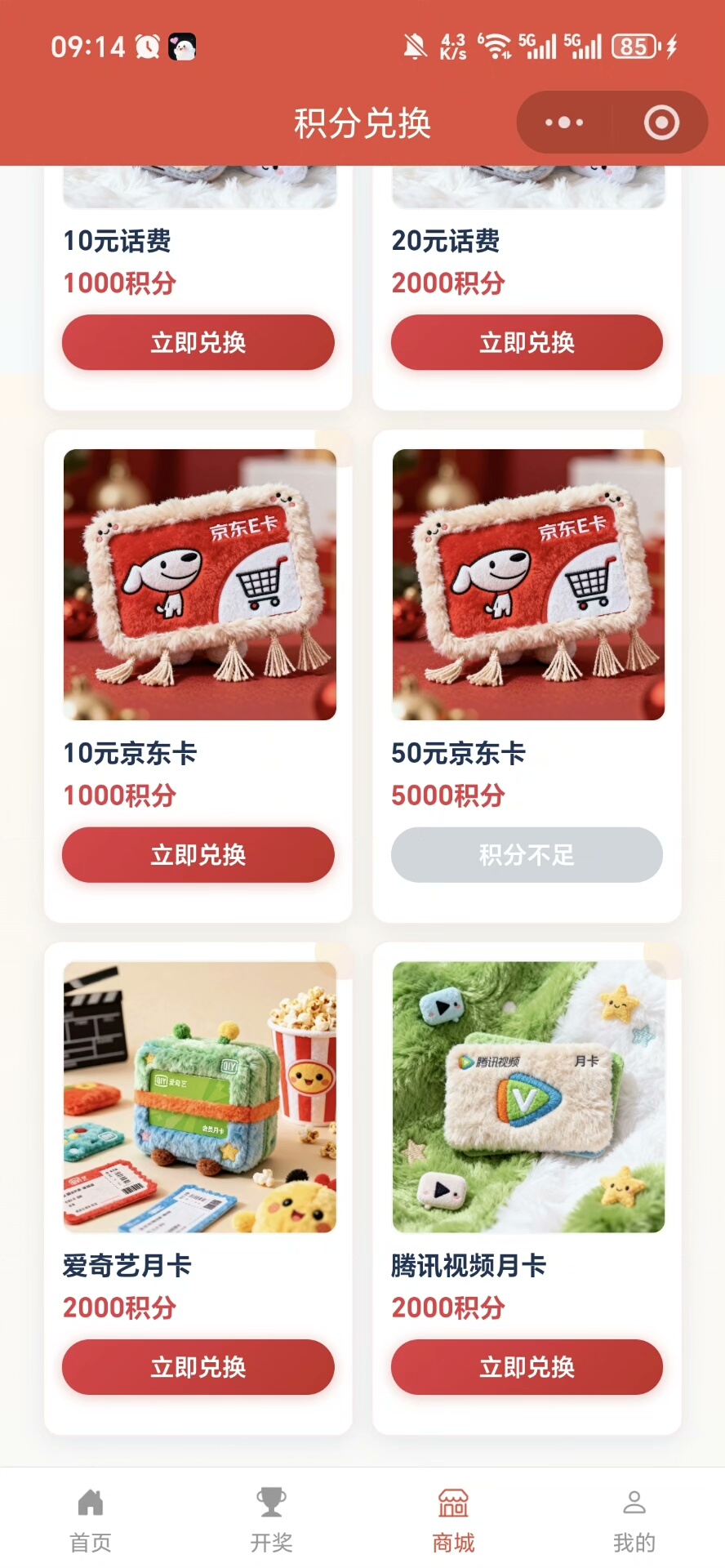
Task: Open the mini program more options menu
Action: pyautogui.click(x=564, y=122)
